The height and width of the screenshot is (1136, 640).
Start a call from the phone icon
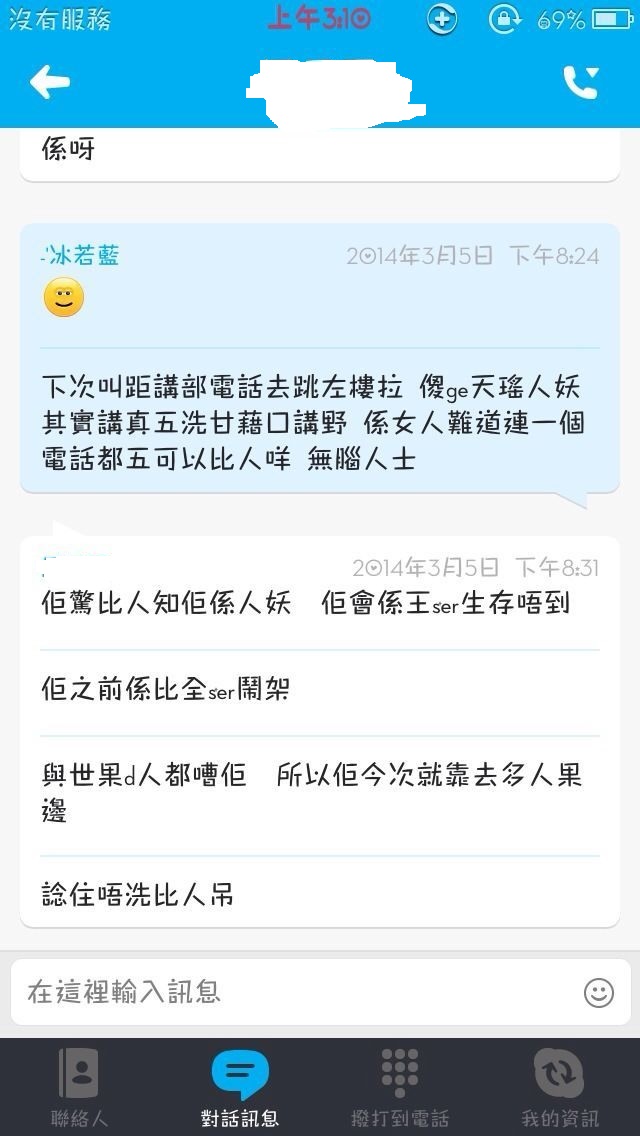[580, 83]
